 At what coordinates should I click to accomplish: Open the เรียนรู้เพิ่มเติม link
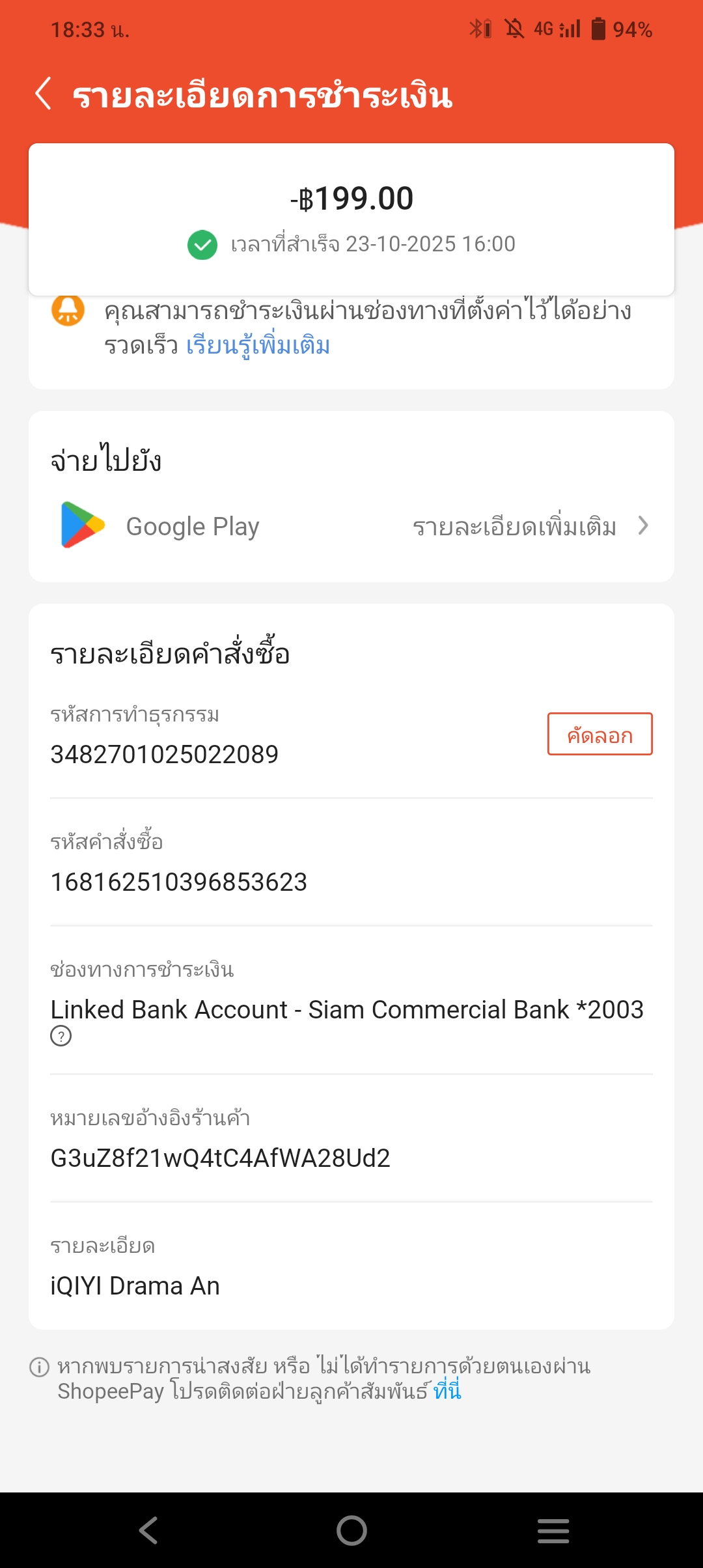pos(258,345)
